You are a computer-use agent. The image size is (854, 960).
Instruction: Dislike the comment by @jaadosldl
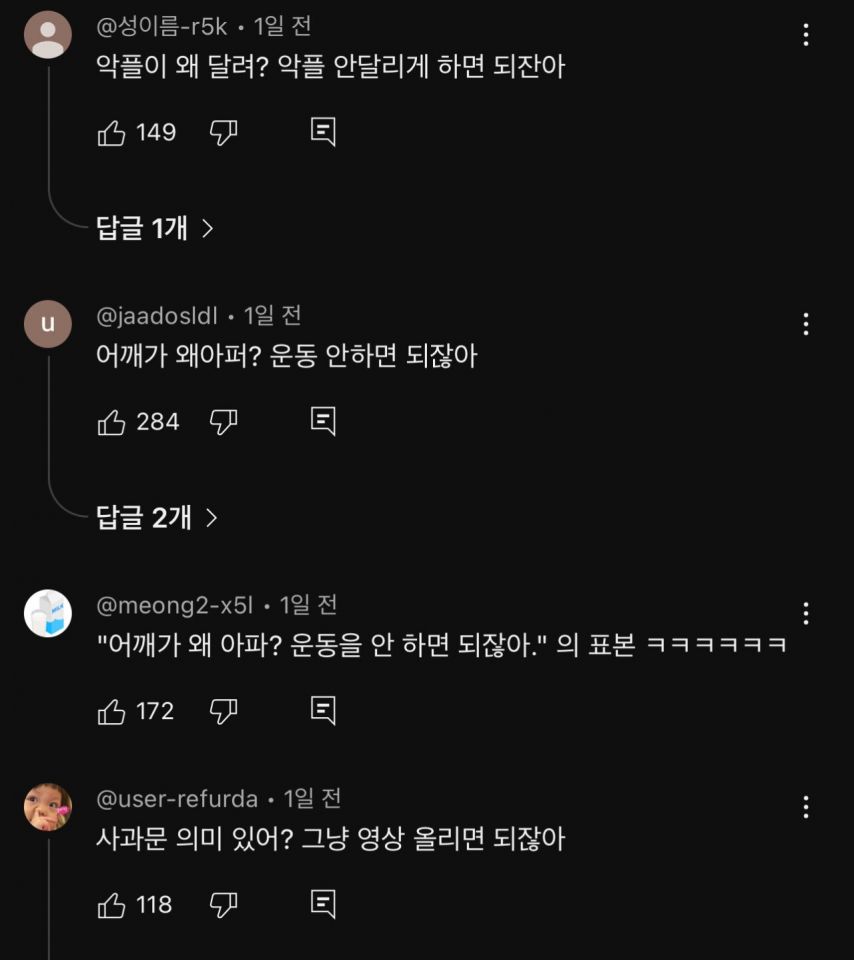pos(223,422)
